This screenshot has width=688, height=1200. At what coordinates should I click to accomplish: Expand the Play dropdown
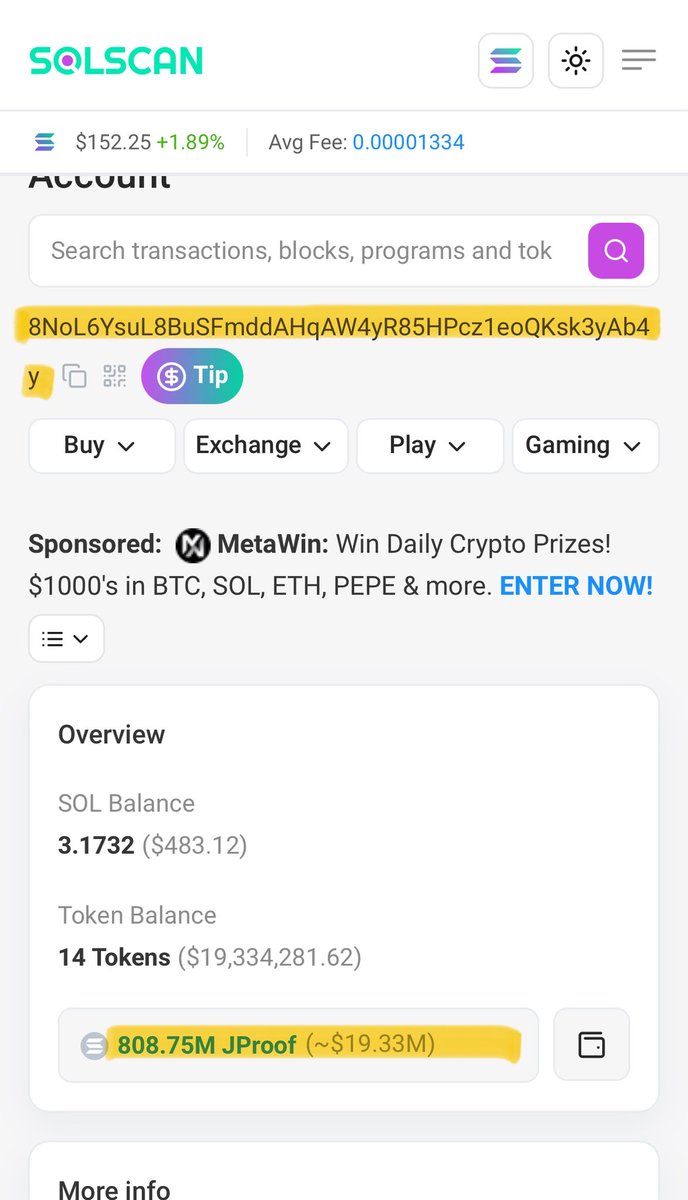[428, 445]
